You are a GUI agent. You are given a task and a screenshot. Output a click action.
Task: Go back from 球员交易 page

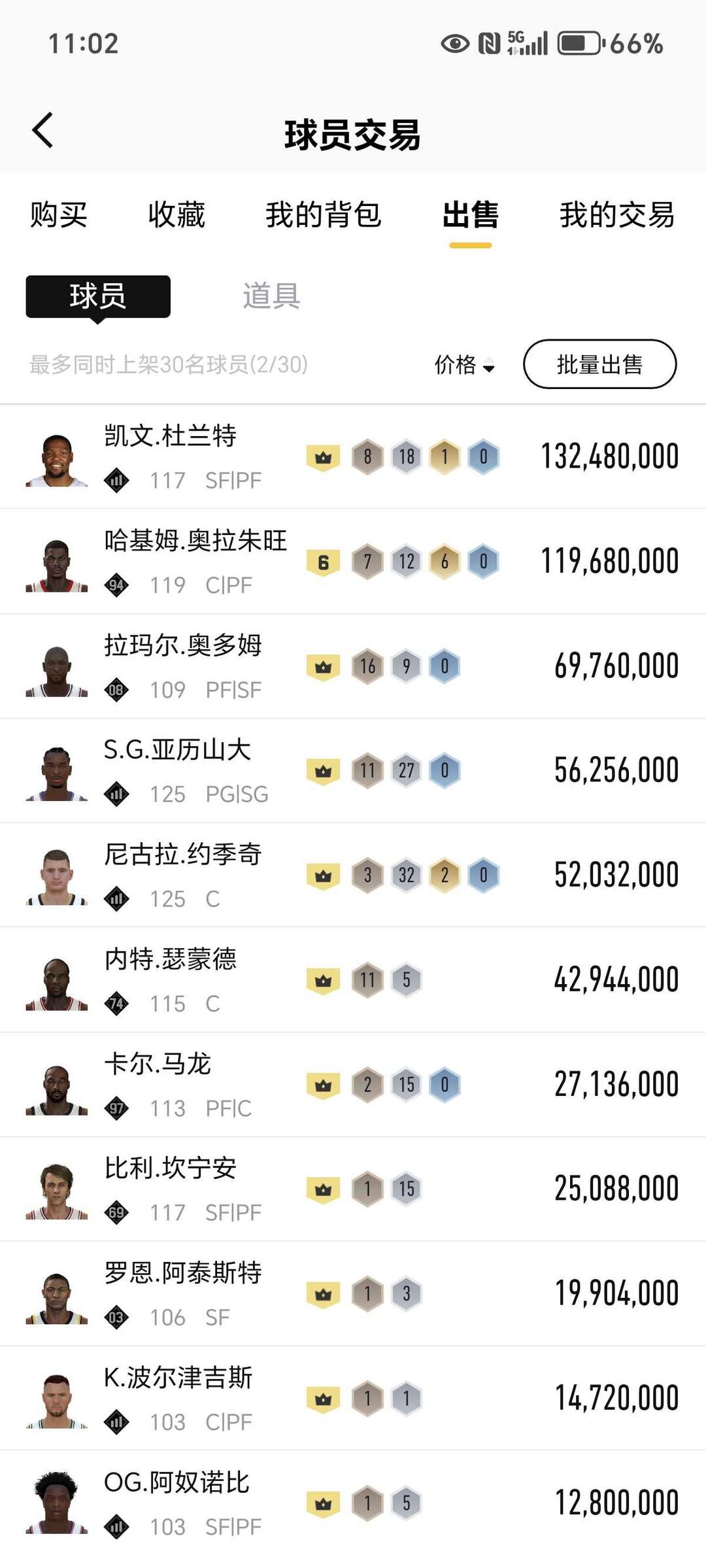(42, 131)
